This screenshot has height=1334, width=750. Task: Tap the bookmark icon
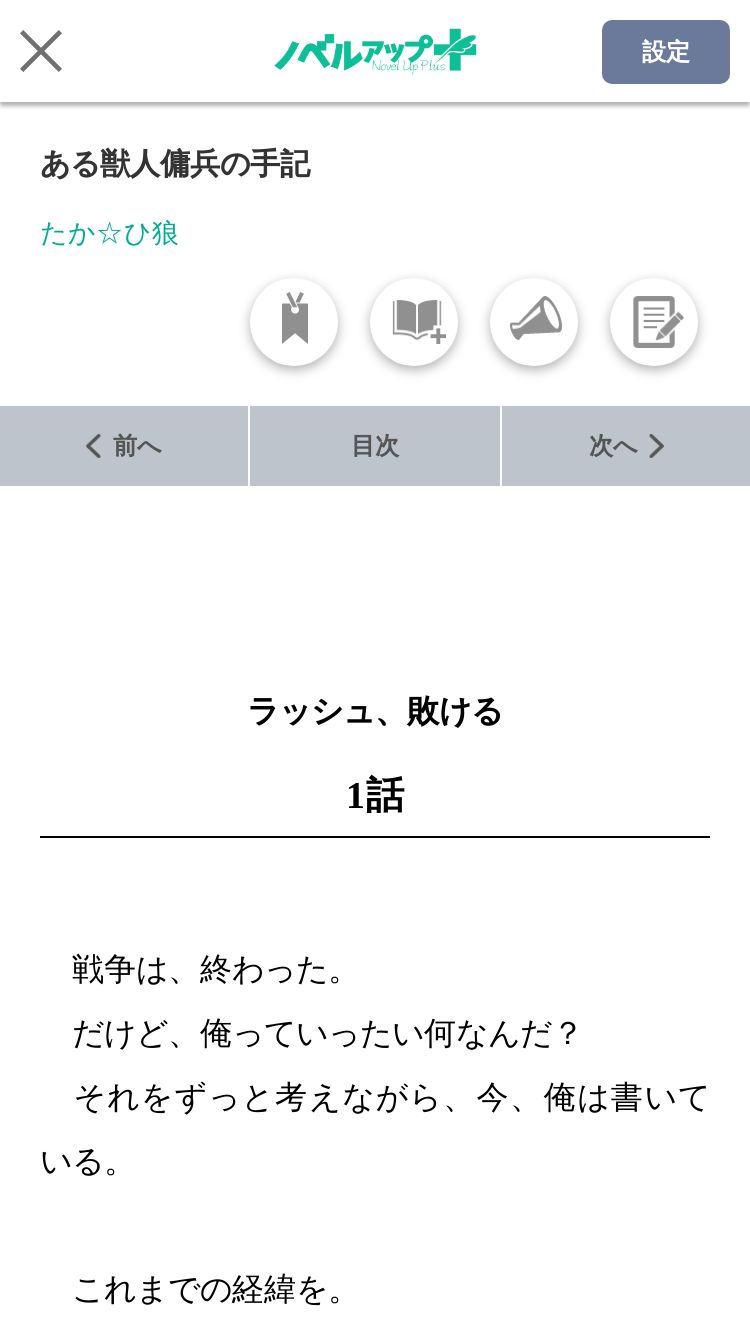click(294, 322)
